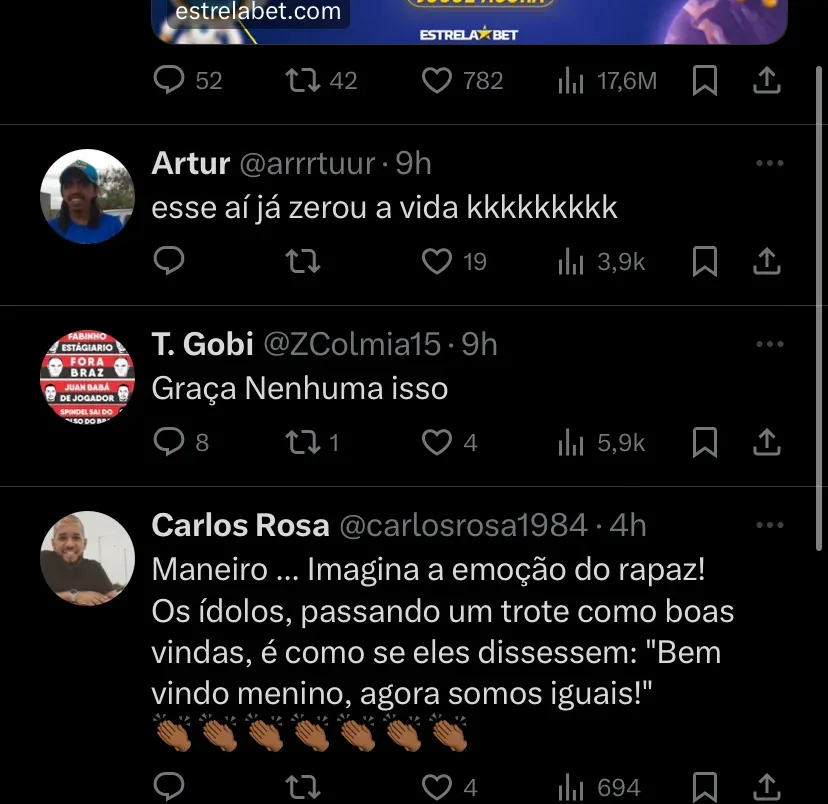Screen dimensions: 828x804
Task: Share the main post with 17,6M views
Action: click(x=766, y=81)
